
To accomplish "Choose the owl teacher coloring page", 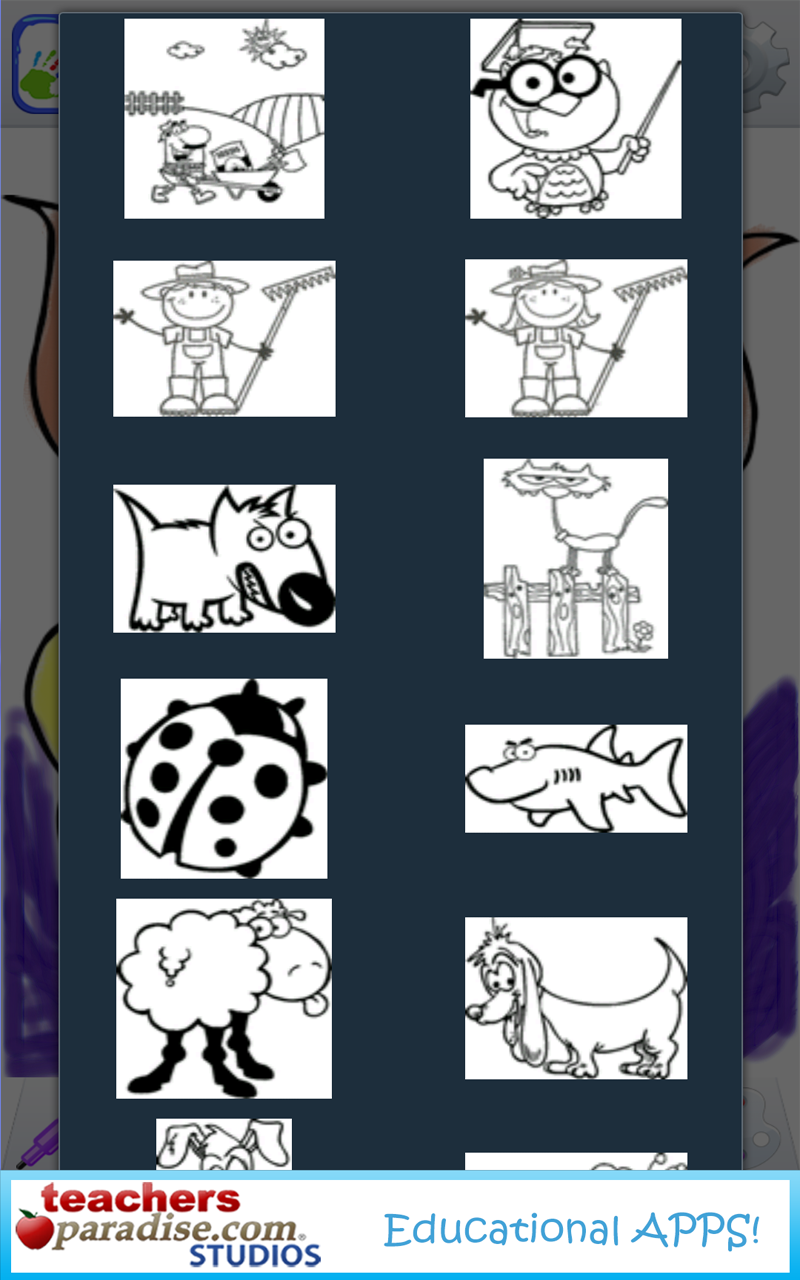I will point(576,118).
